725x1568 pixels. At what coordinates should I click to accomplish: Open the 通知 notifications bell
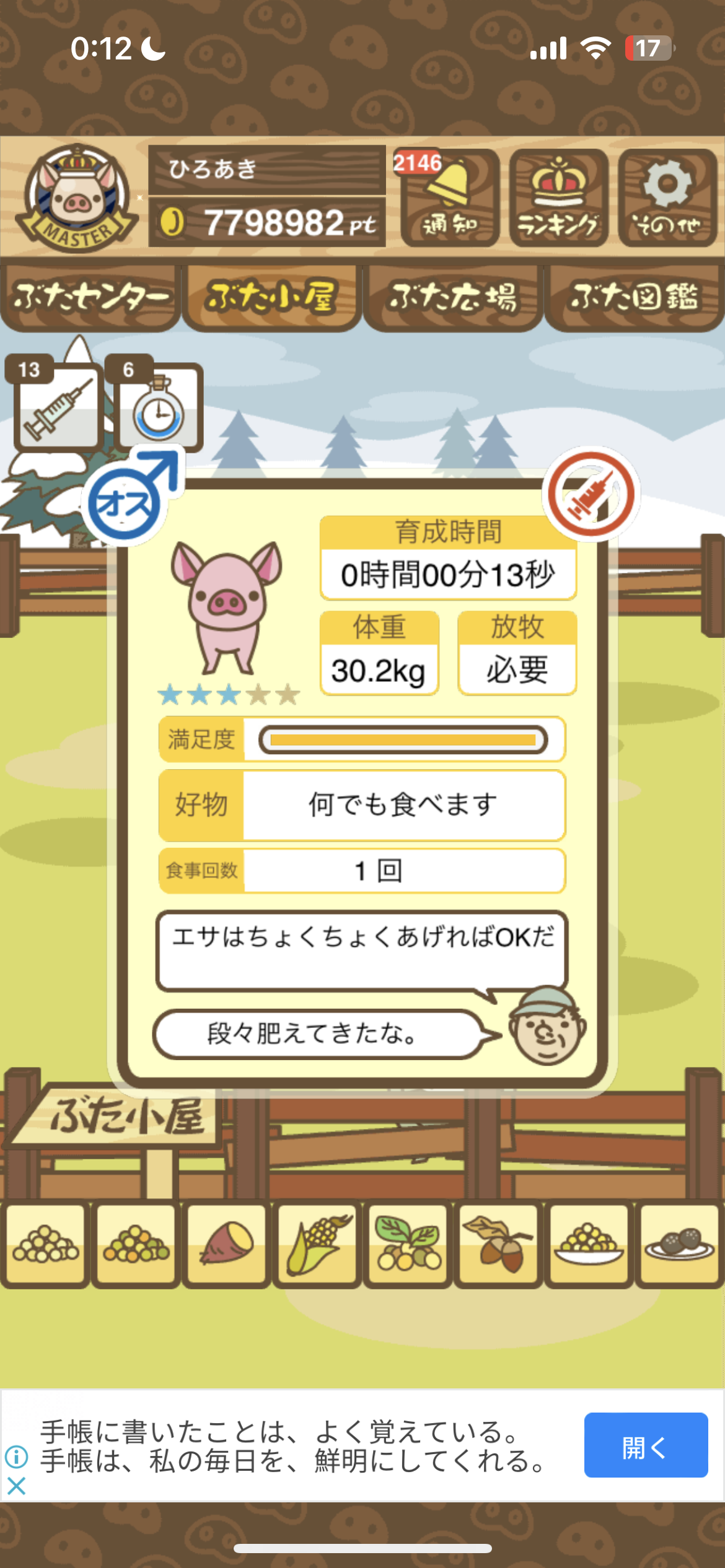449,198
